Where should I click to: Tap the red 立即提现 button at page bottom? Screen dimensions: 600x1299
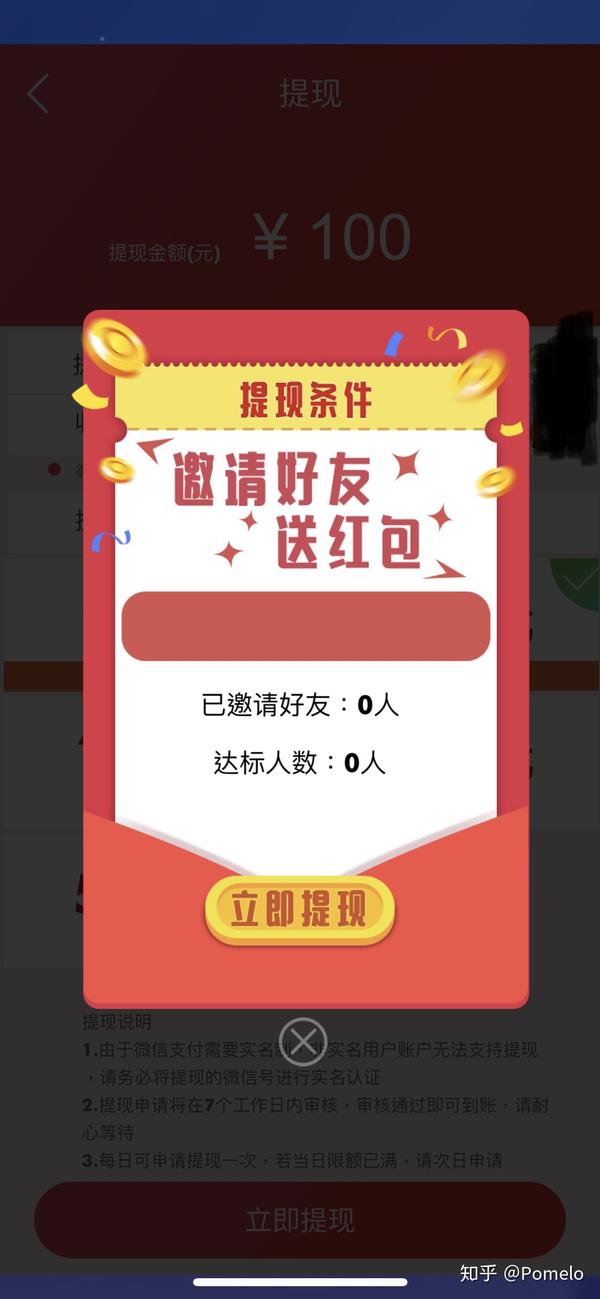tap(299, 1220)
